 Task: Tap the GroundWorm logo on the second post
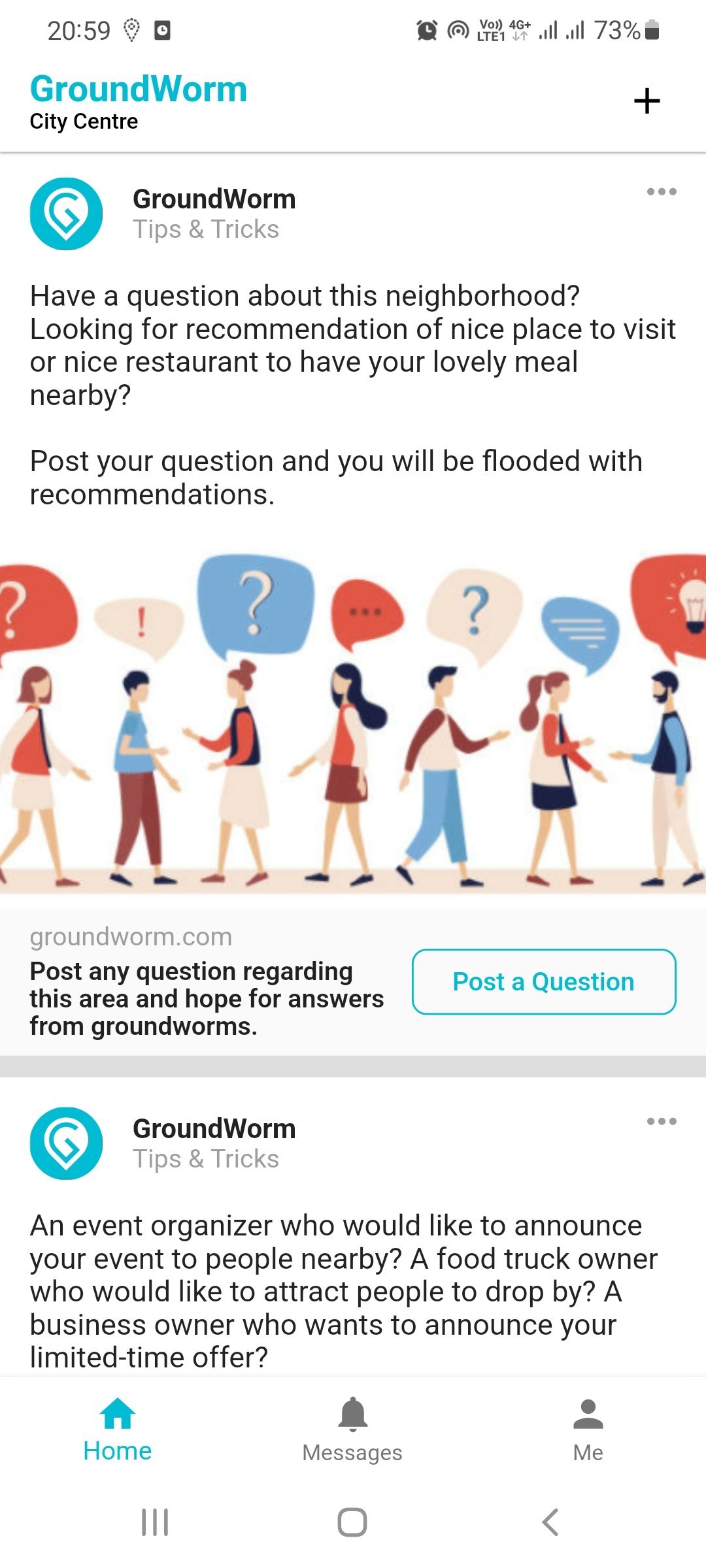click(66, 1141)
